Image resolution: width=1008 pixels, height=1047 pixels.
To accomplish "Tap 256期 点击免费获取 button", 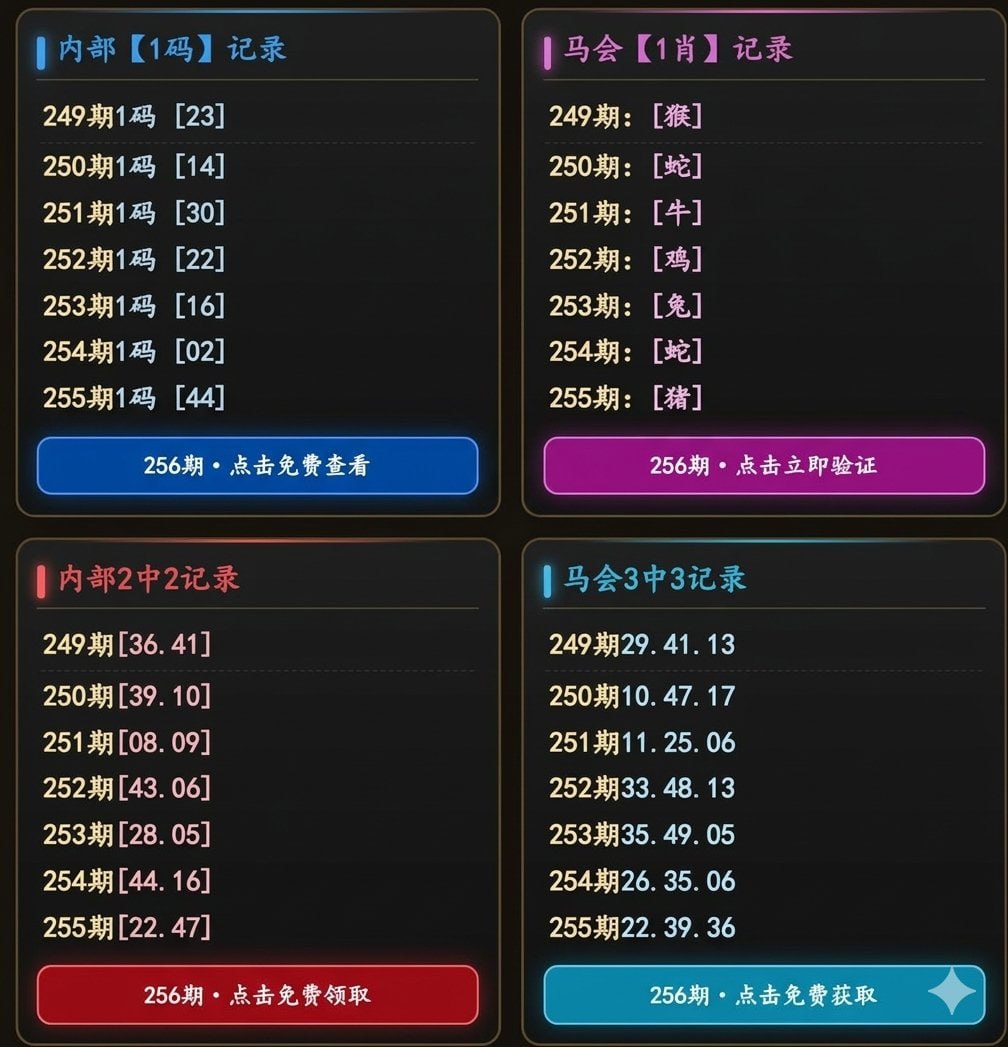I will pos(764,994).
